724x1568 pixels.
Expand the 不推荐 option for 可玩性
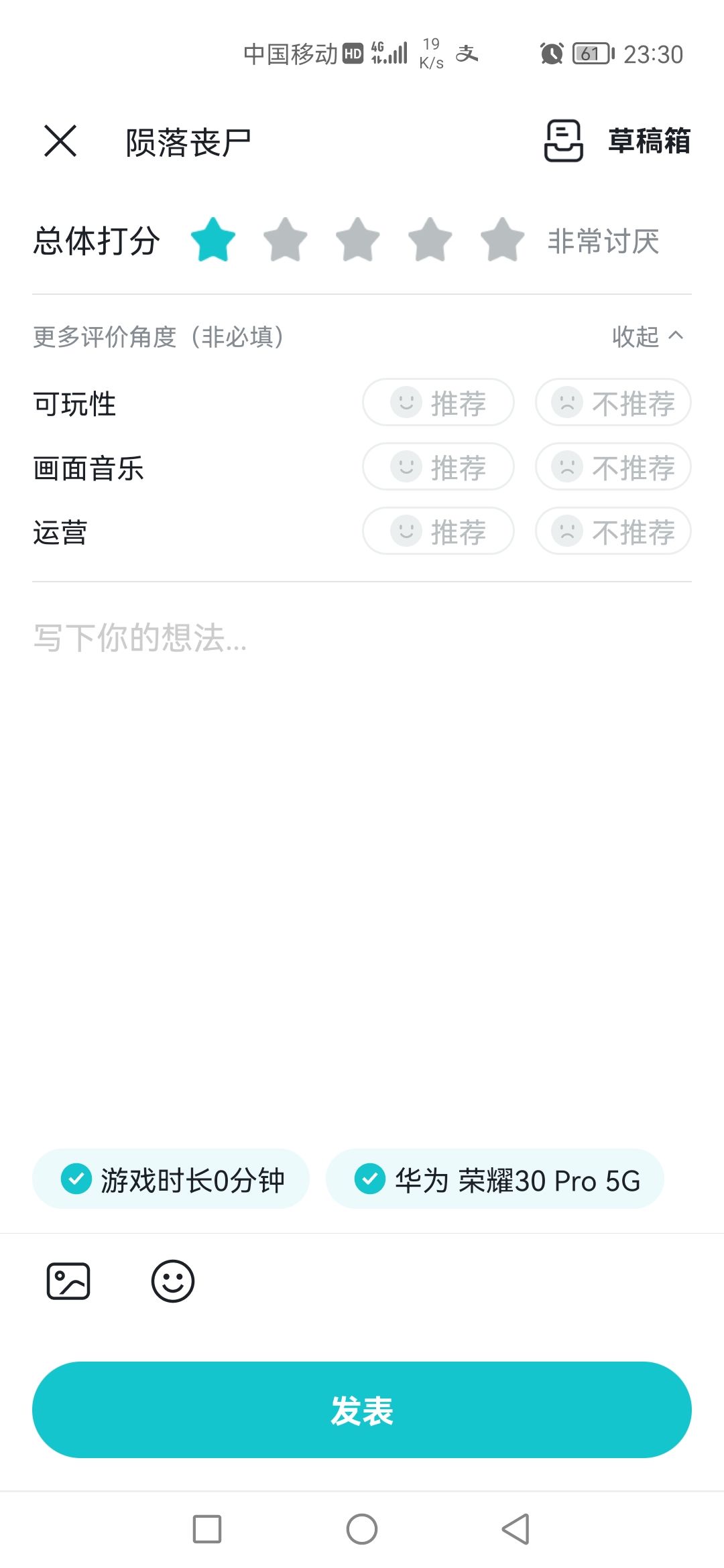pyautogui.click(x=612, y=403)
